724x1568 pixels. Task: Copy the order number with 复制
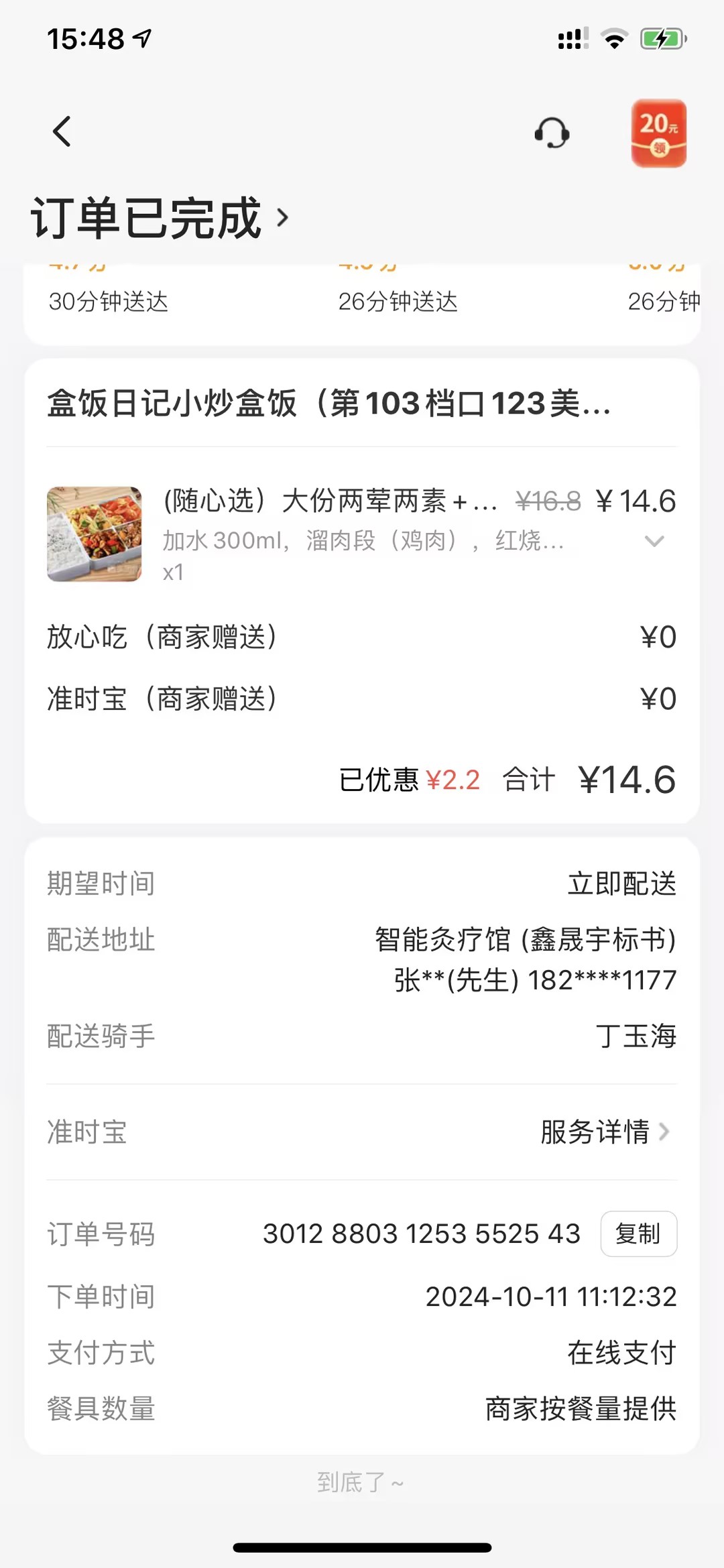[x=638, y=1234]
